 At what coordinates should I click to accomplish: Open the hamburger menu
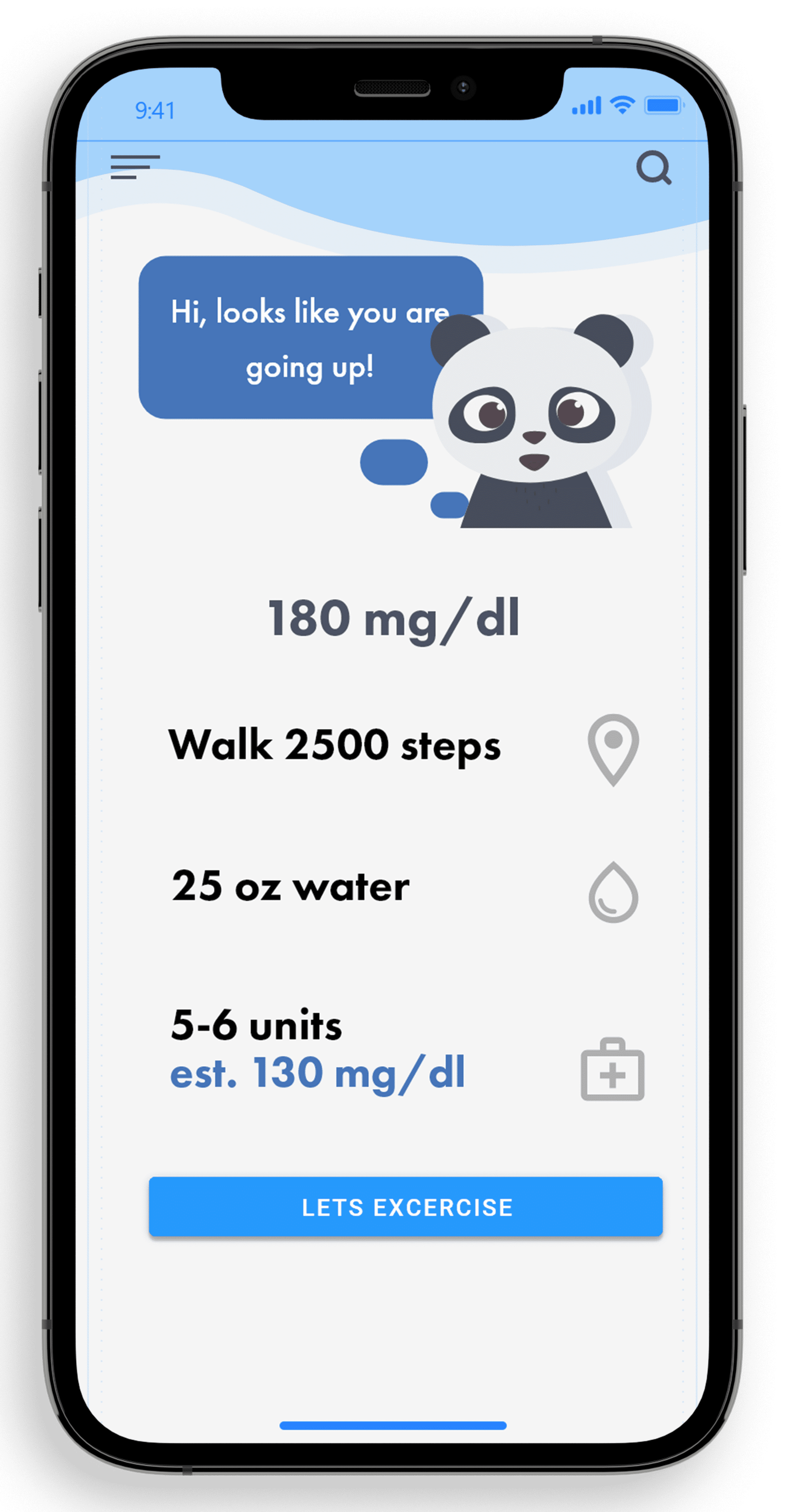pyautogui.click(x=135, y=167)
